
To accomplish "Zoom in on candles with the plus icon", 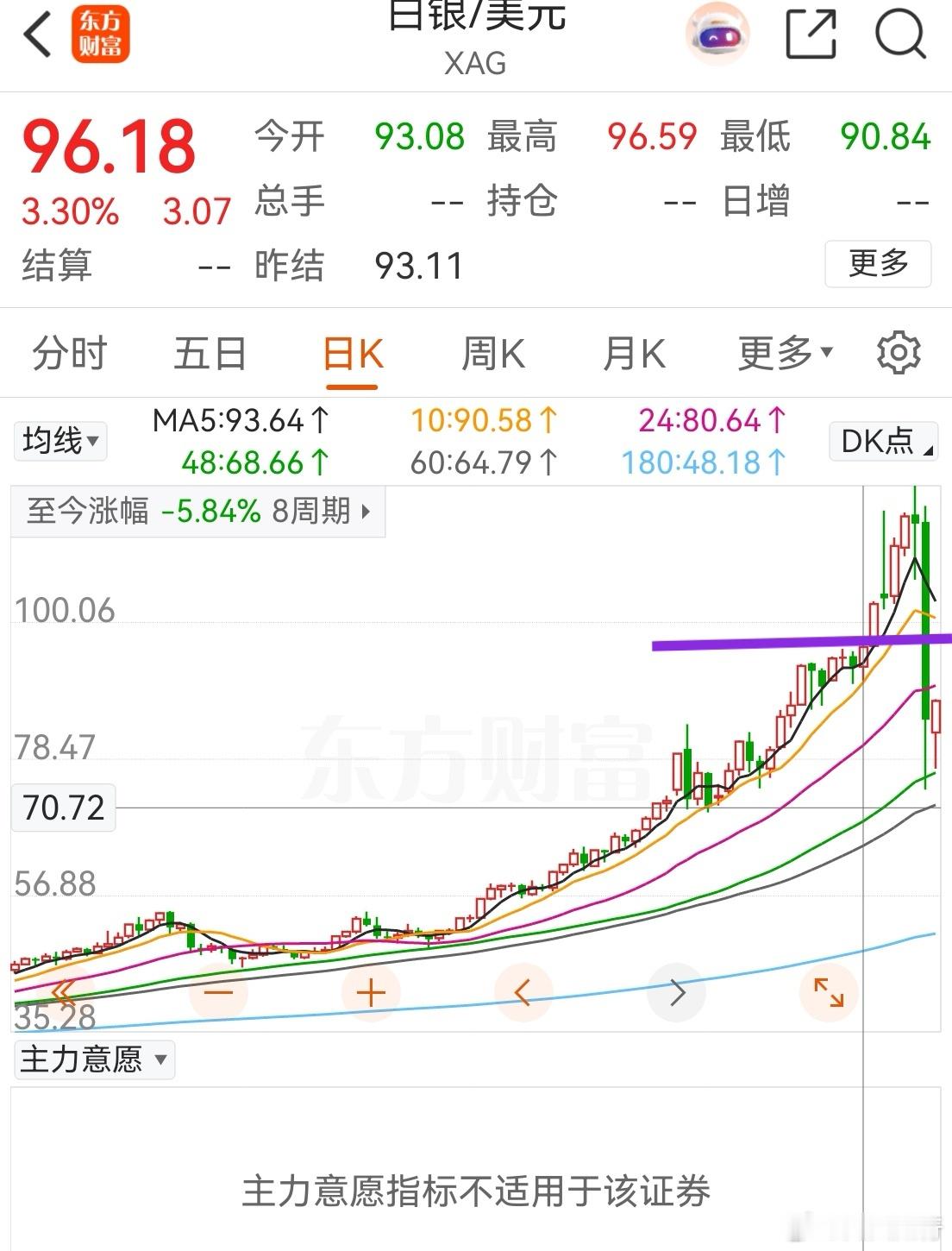I will [x=371, y=992].
